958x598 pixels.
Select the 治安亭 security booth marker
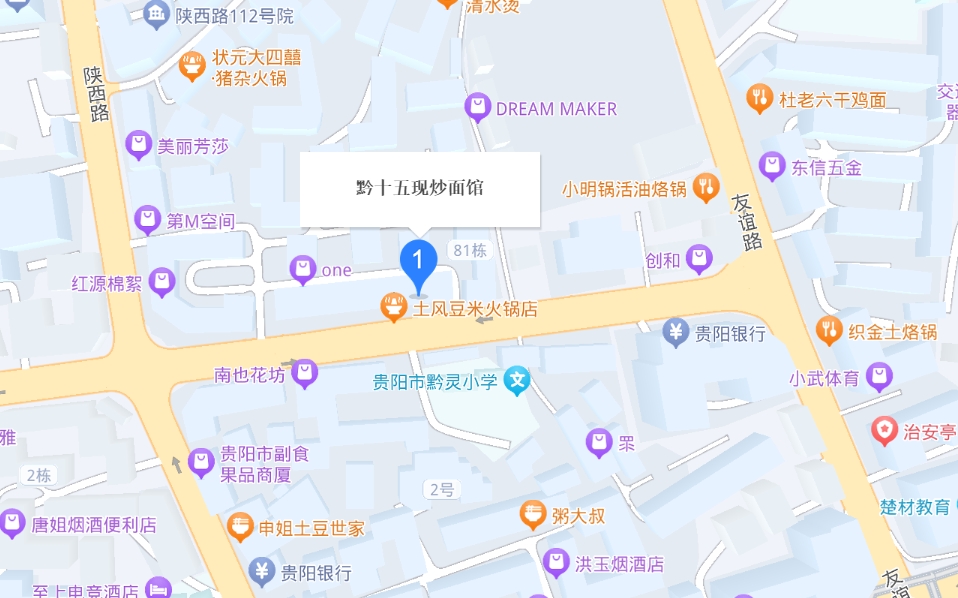[x=884, y=432]
